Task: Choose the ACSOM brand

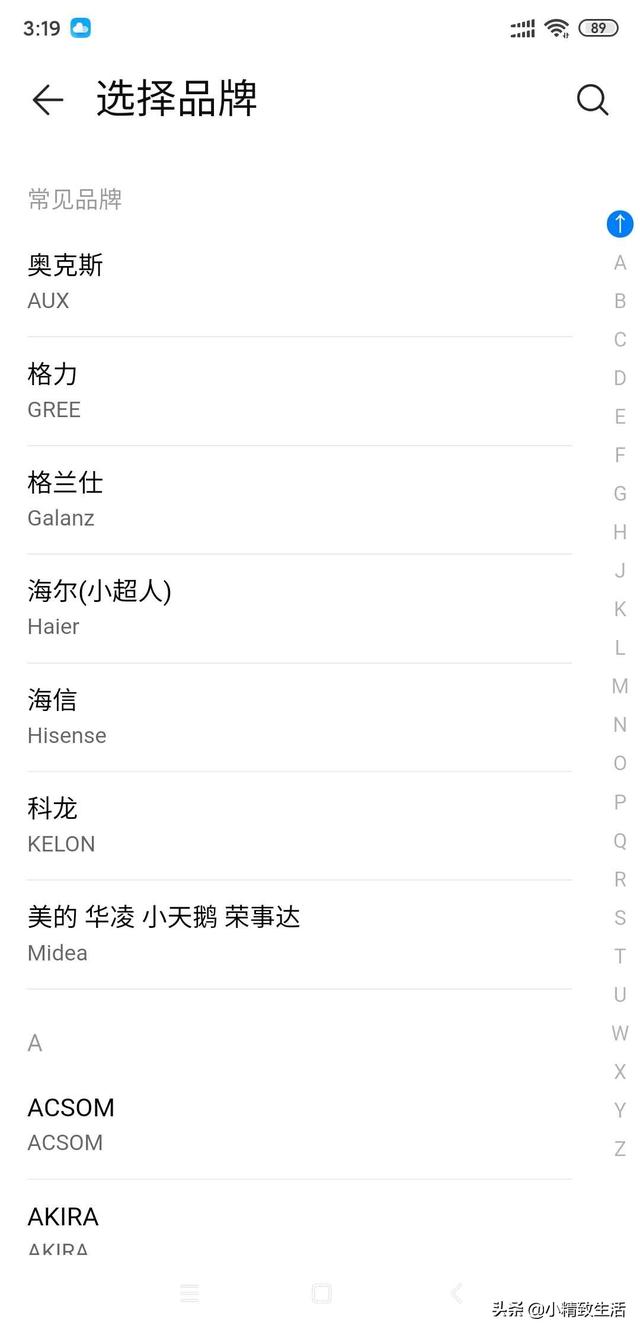Action: 300,1124
